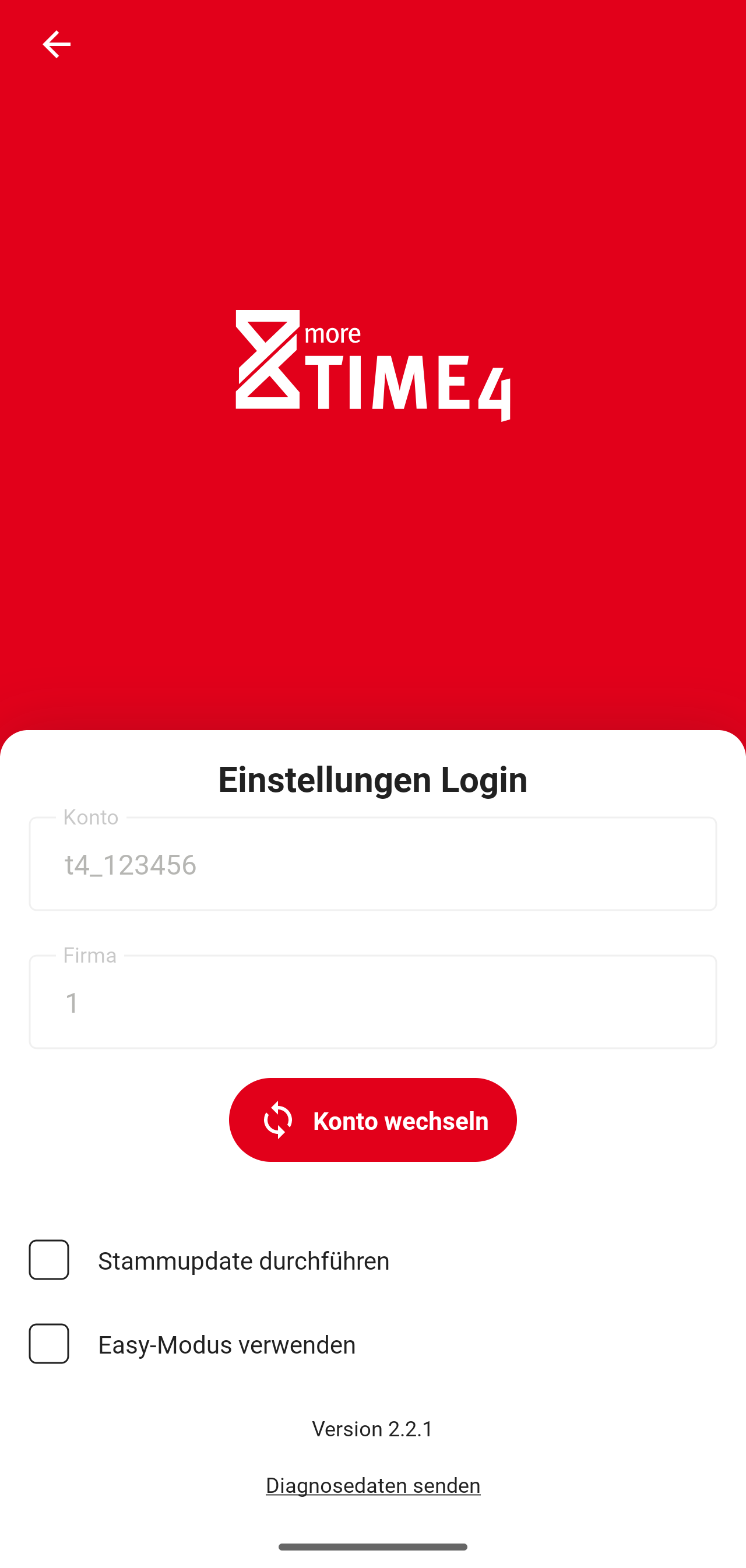This screenshot has width=746, height=1568.
Task: Click inside the Firma input field
Action: click(x=372, y=1002)
